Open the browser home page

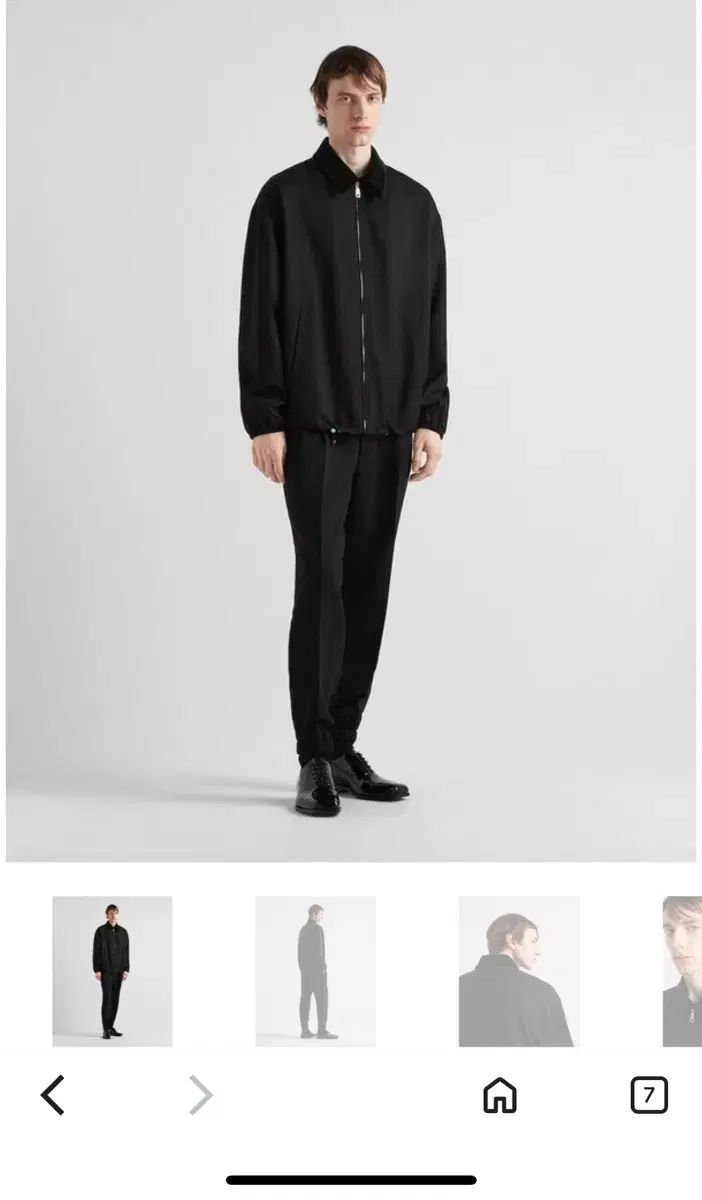click(499, 1095)
